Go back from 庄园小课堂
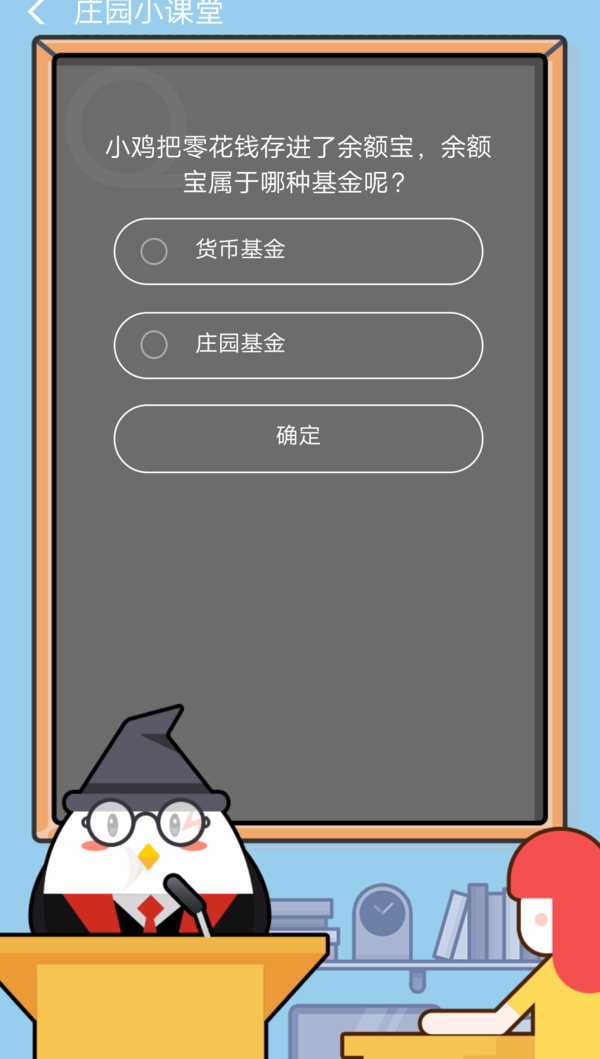Screen dimensions: 600x1059 coord(36,13)
